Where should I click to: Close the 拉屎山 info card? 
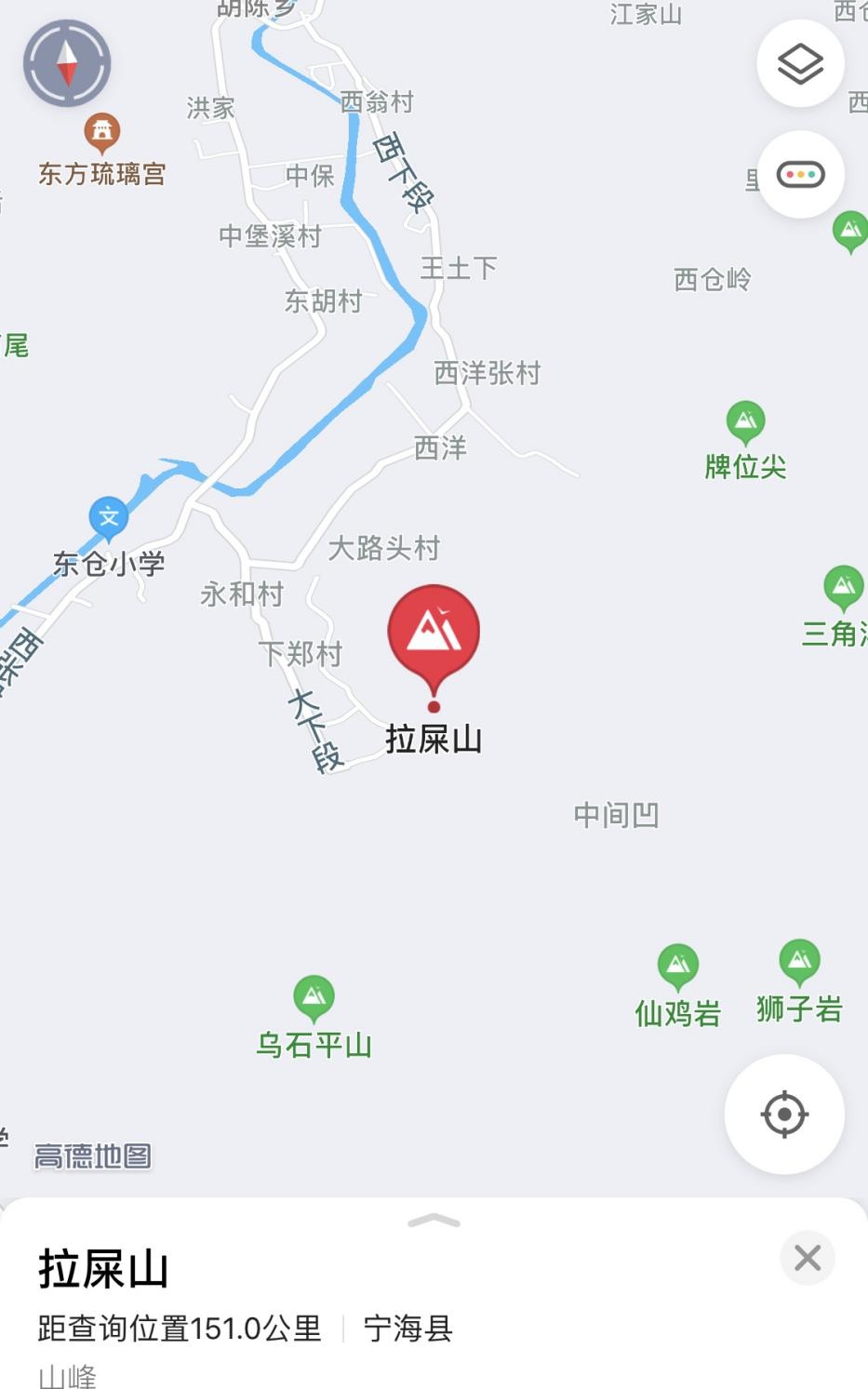pos(808,1258)
